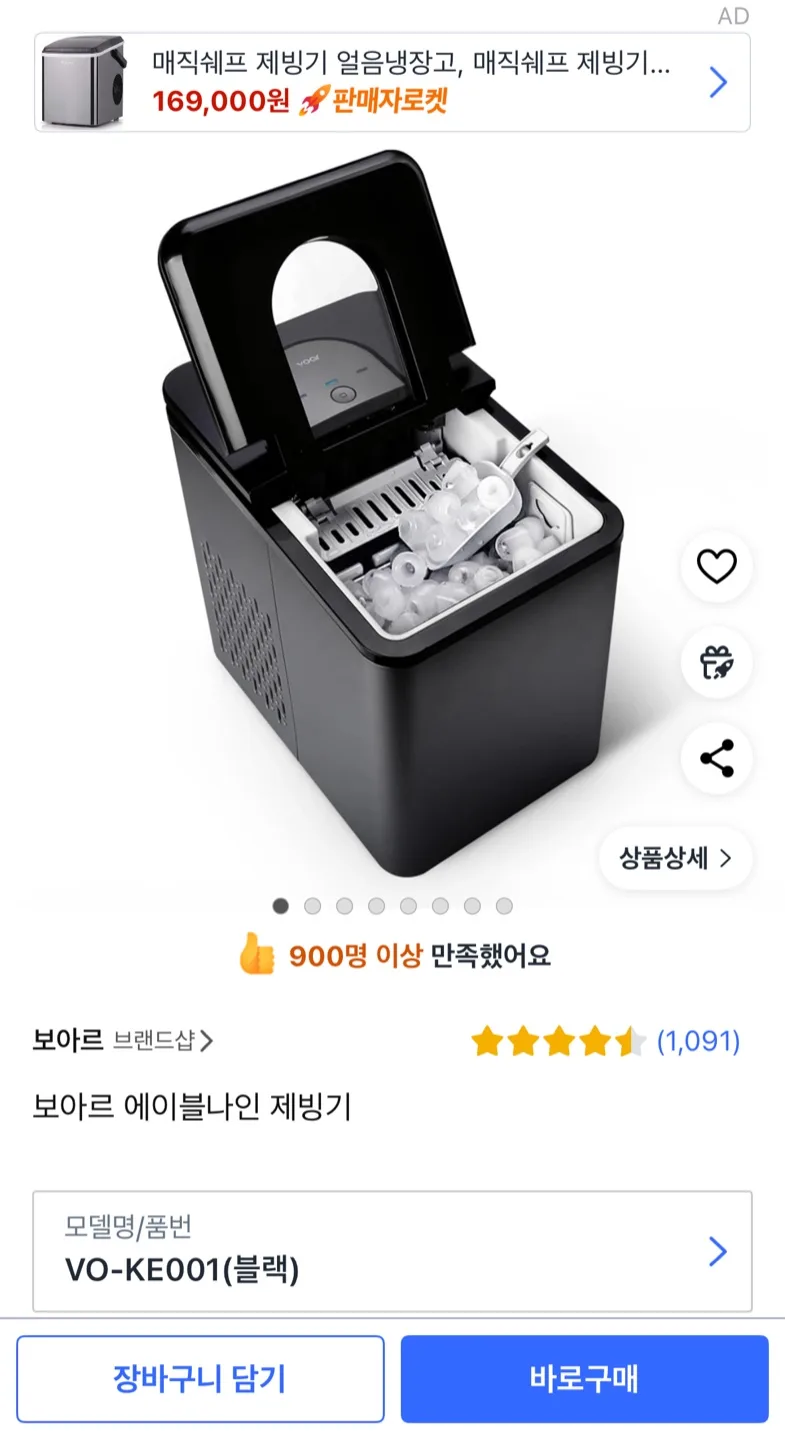Tap the yellow star rating icons

click(x=560, y=1041)
